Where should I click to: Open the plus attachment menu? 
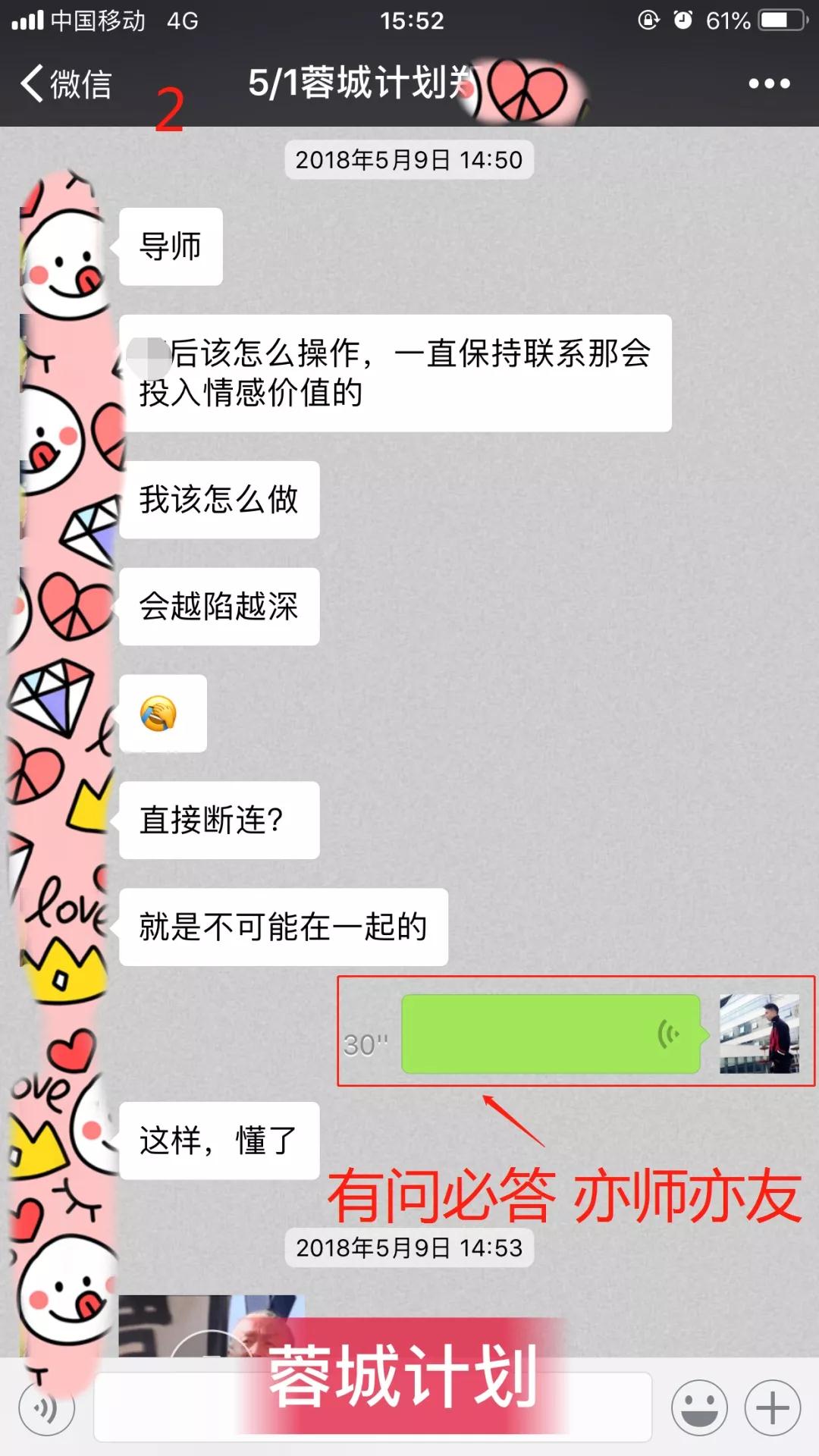pos(772,1407)
